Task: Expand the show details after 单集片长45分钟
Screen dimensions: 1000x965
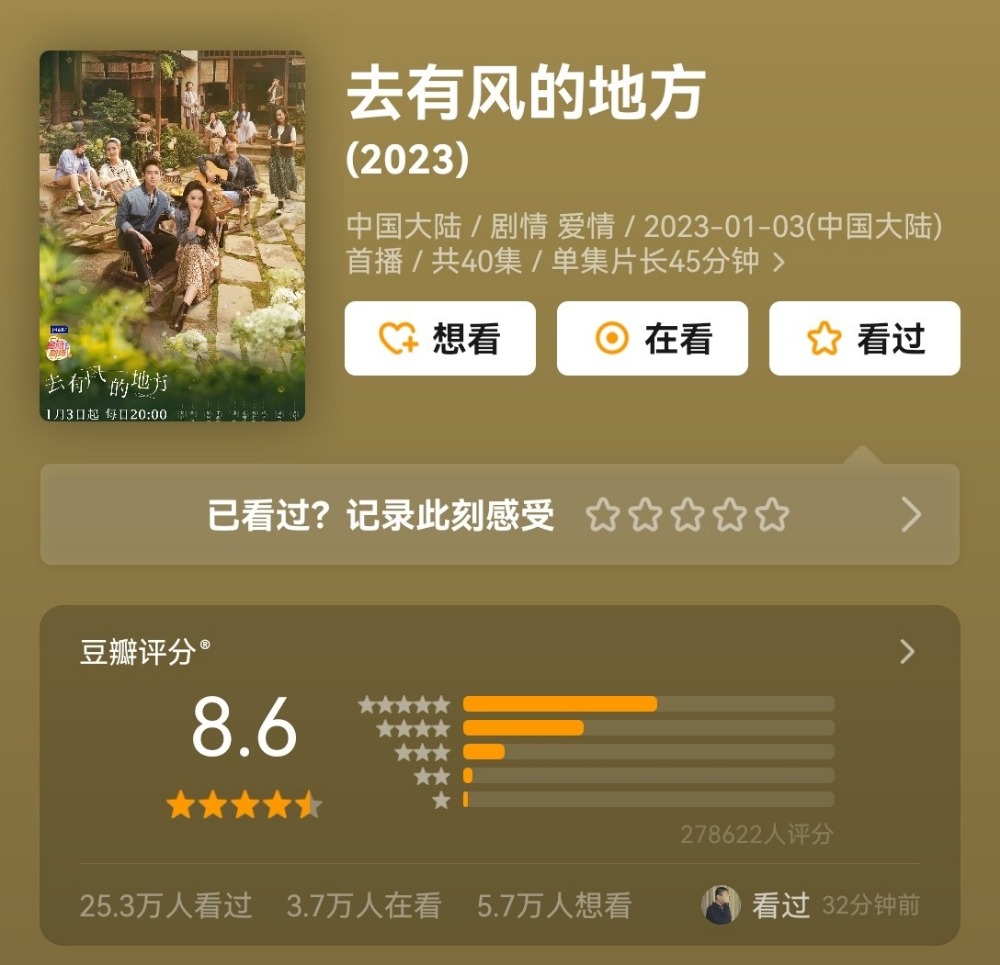Action: (x=779, y=263)
